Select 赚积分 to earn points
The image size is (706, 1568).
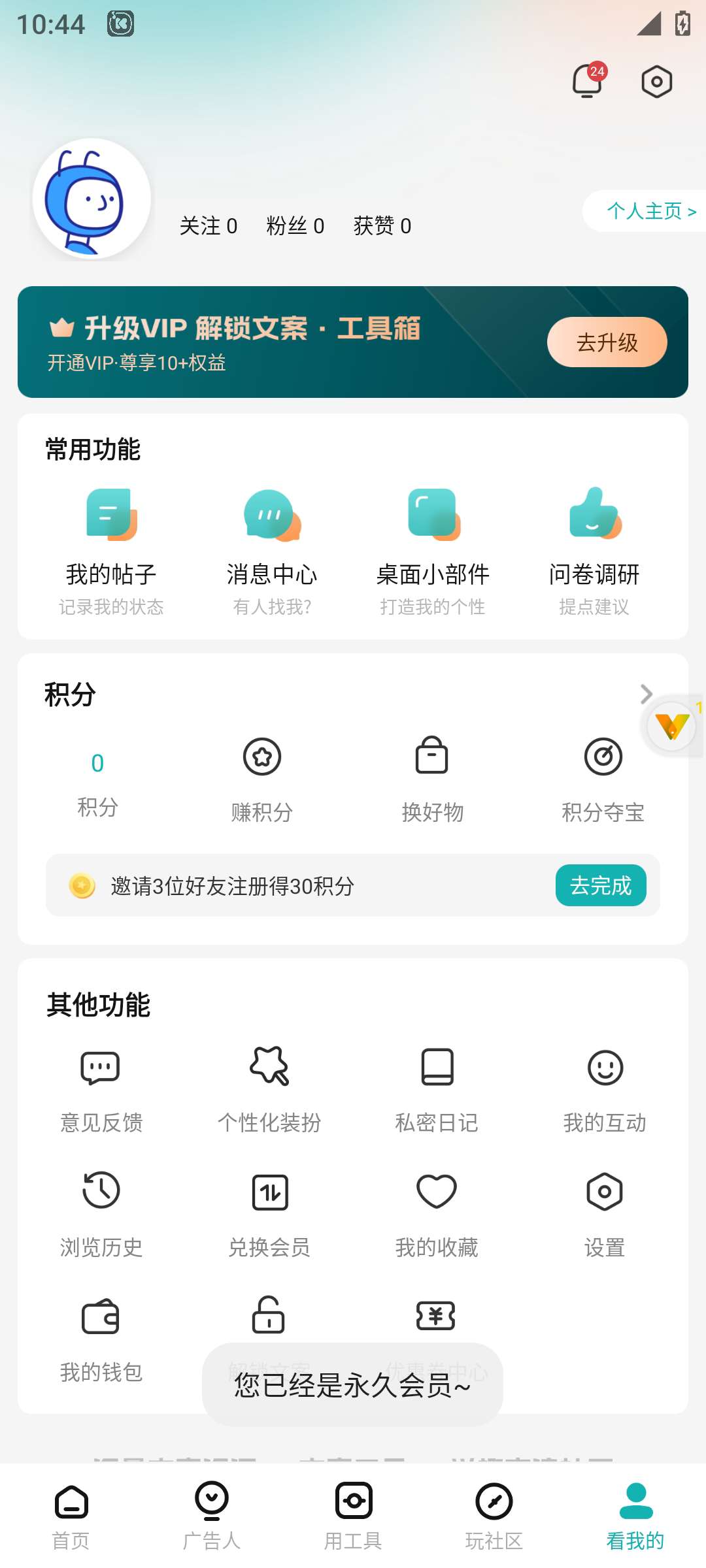tap(261, 777)
